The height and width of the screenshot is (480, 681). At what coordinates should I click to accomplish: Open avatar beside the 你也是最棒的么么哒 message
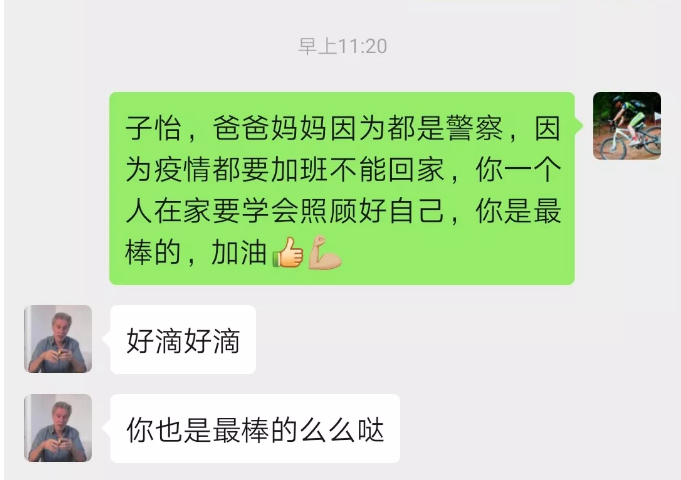[x=58, y=428]
